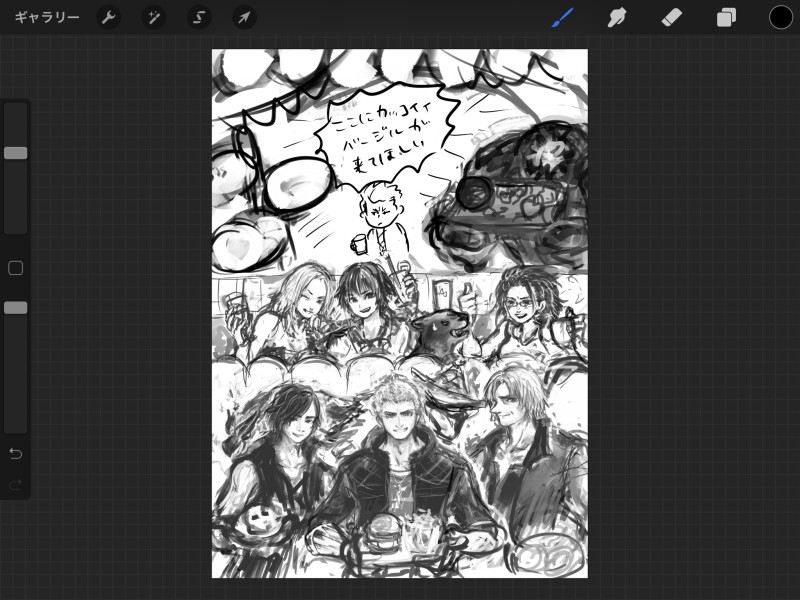Viewport: 800px width, 600px height.
Task: Tap the brush size slider
Action: click(15, 153)
